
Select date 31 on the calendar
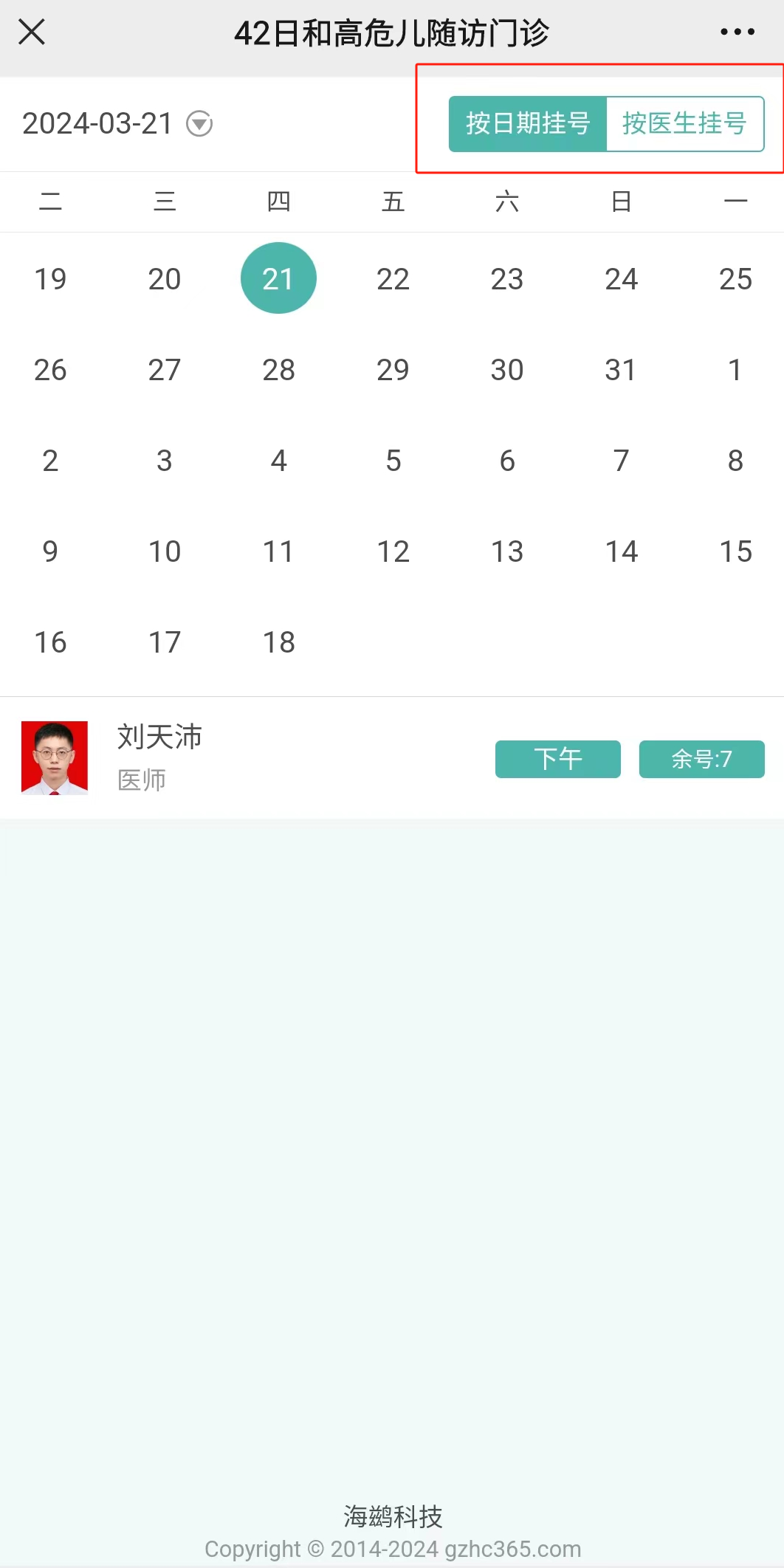[621, 370]
